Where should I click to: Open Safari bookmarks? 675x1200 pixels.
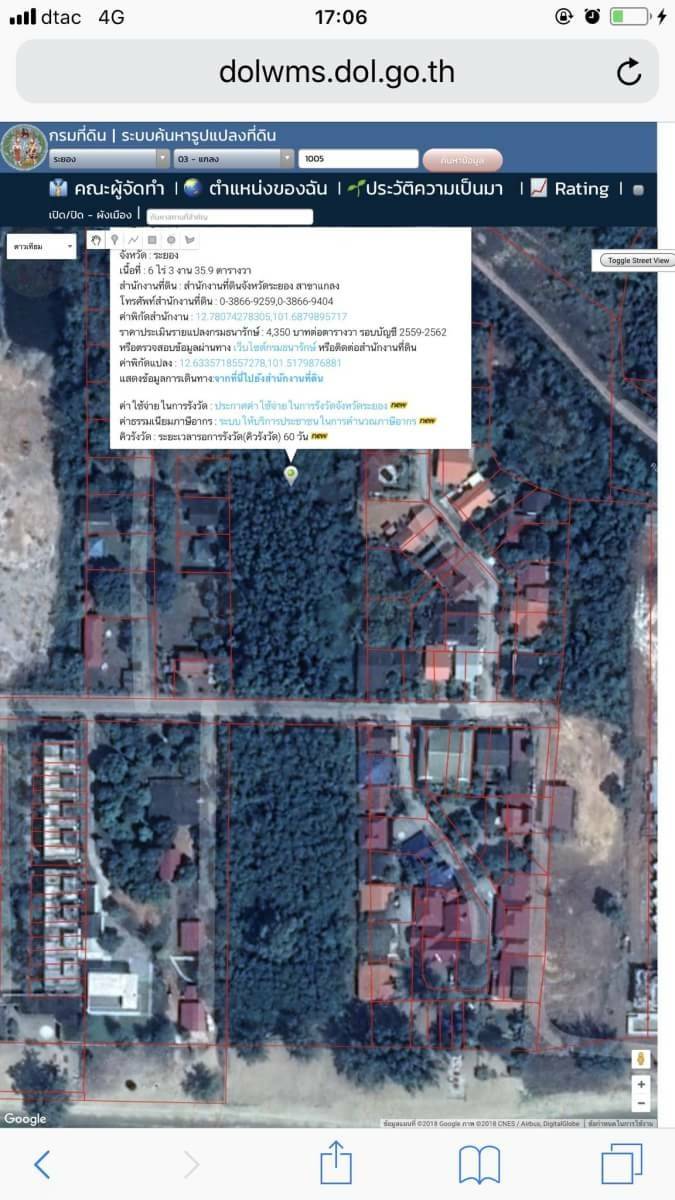[479, 1164]
